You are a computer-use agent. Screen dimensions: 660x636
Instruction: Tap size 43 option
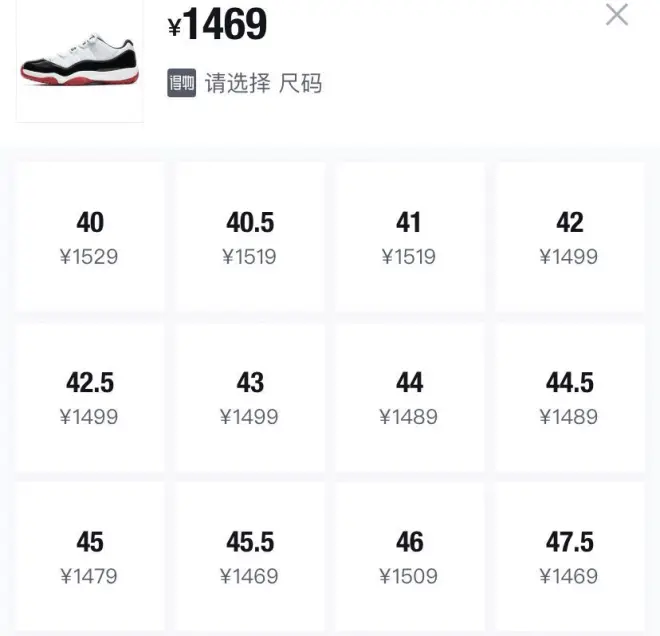tap(250, 398)
